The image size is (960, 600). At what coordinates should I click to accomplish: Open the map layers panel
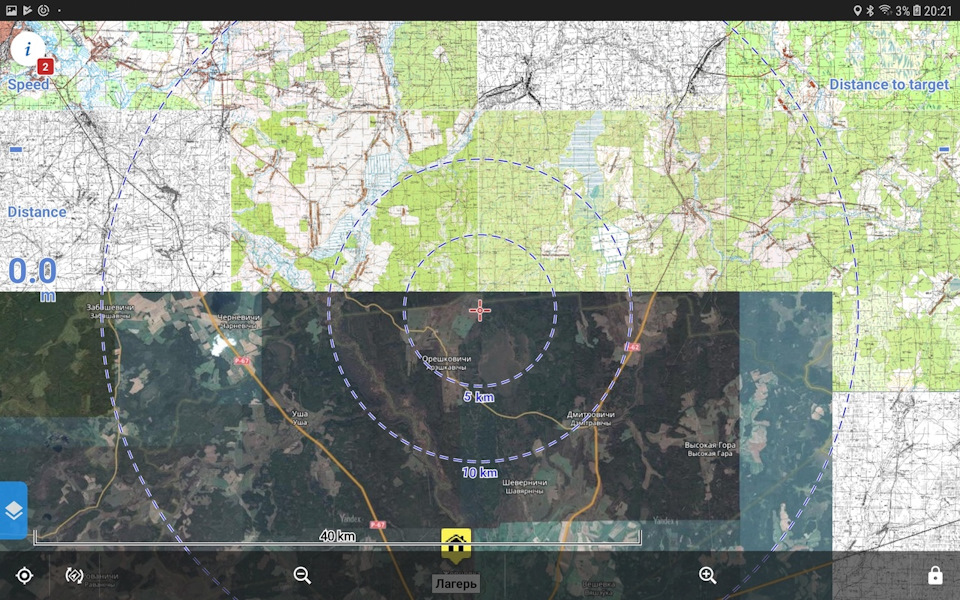pos(13,511)
